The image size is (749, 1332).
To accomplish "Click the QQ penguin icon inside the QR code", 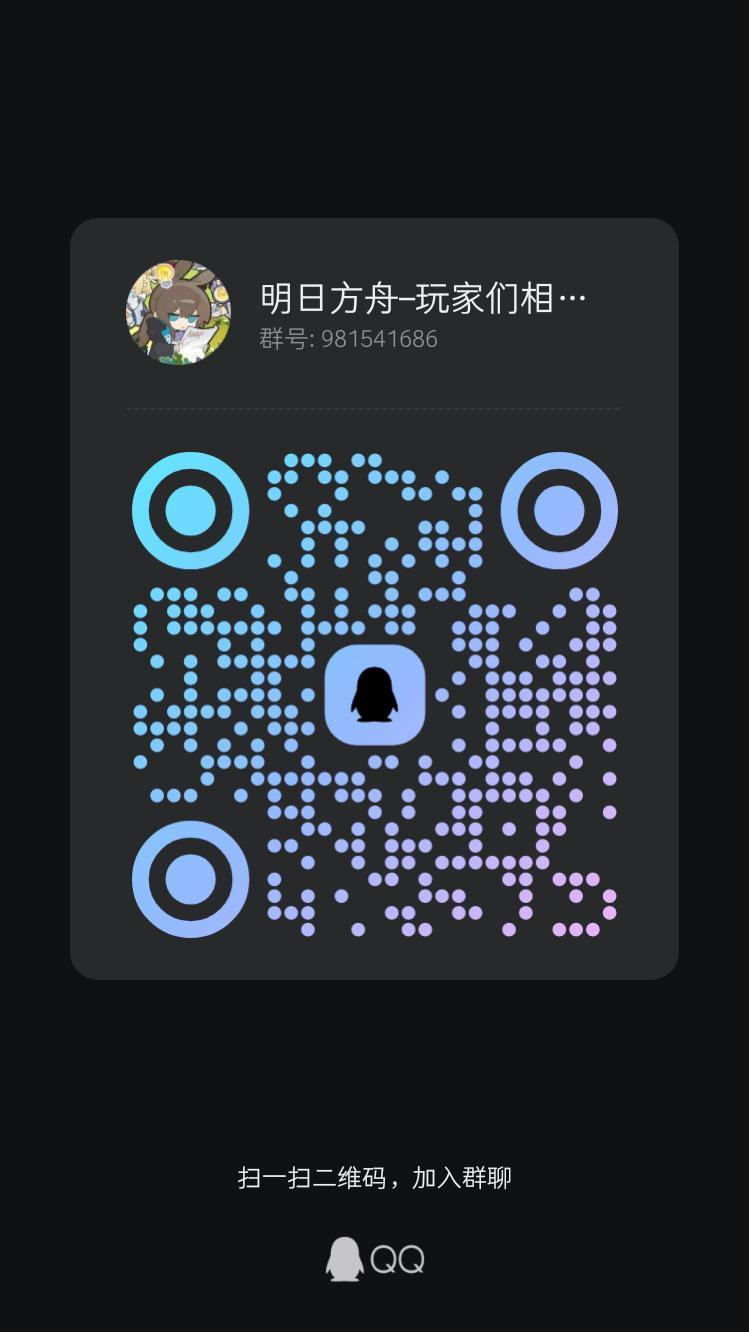I will pos(376,696).
